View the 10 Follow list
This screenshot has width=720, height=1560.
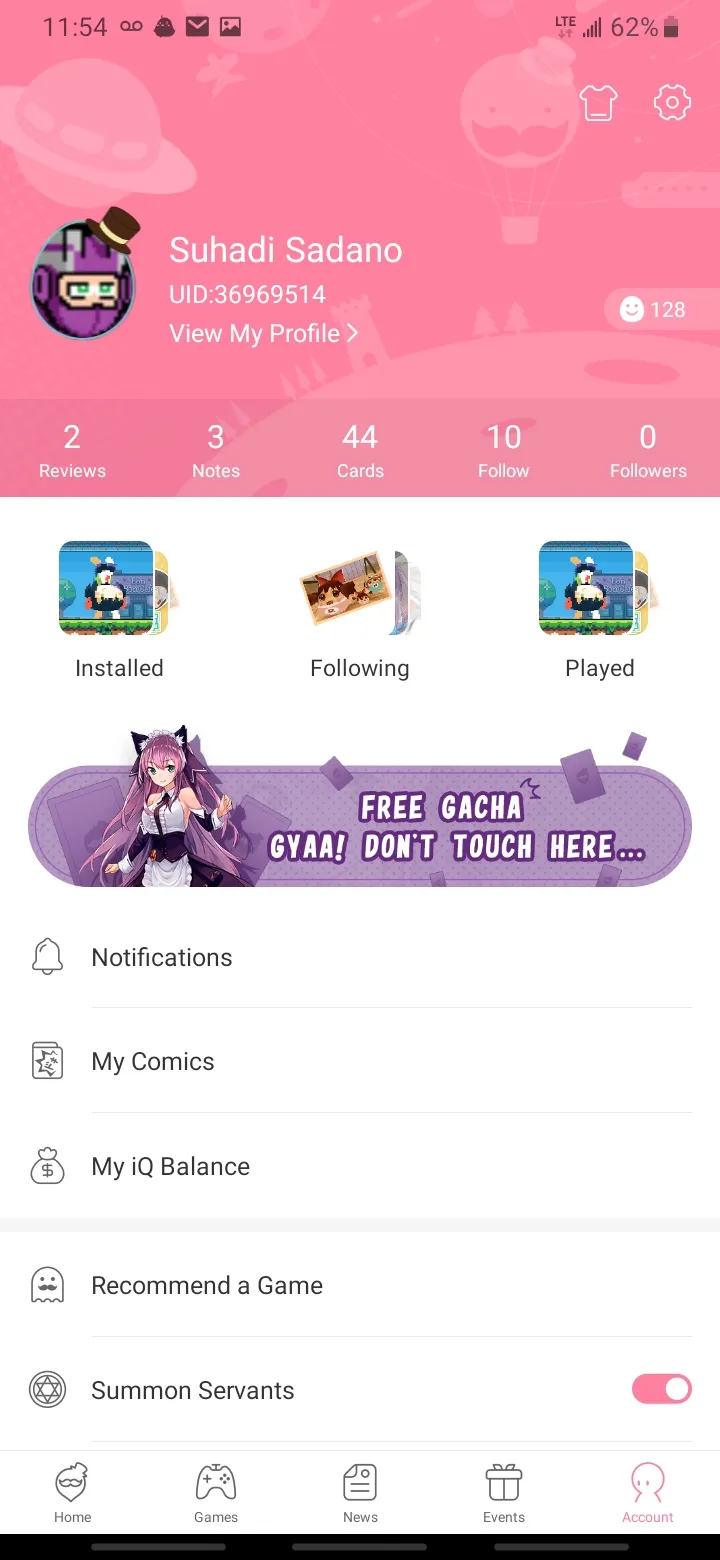click(504, 449)
